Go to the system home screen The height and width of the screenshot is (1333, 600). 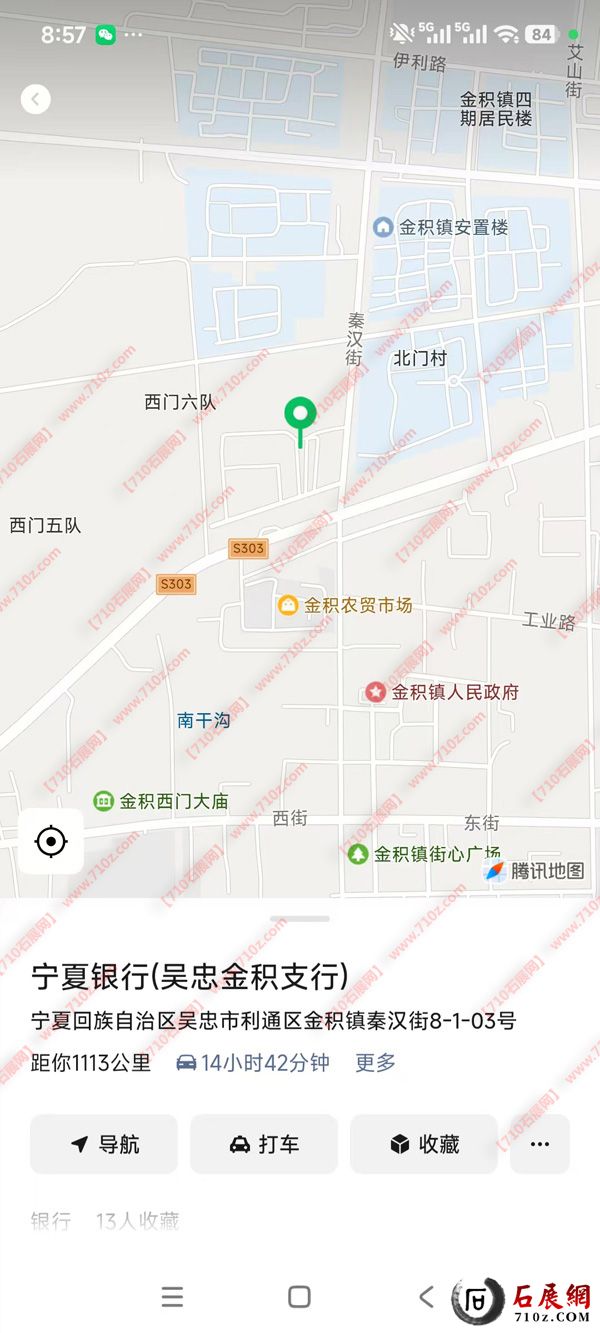click(299, 1297)
